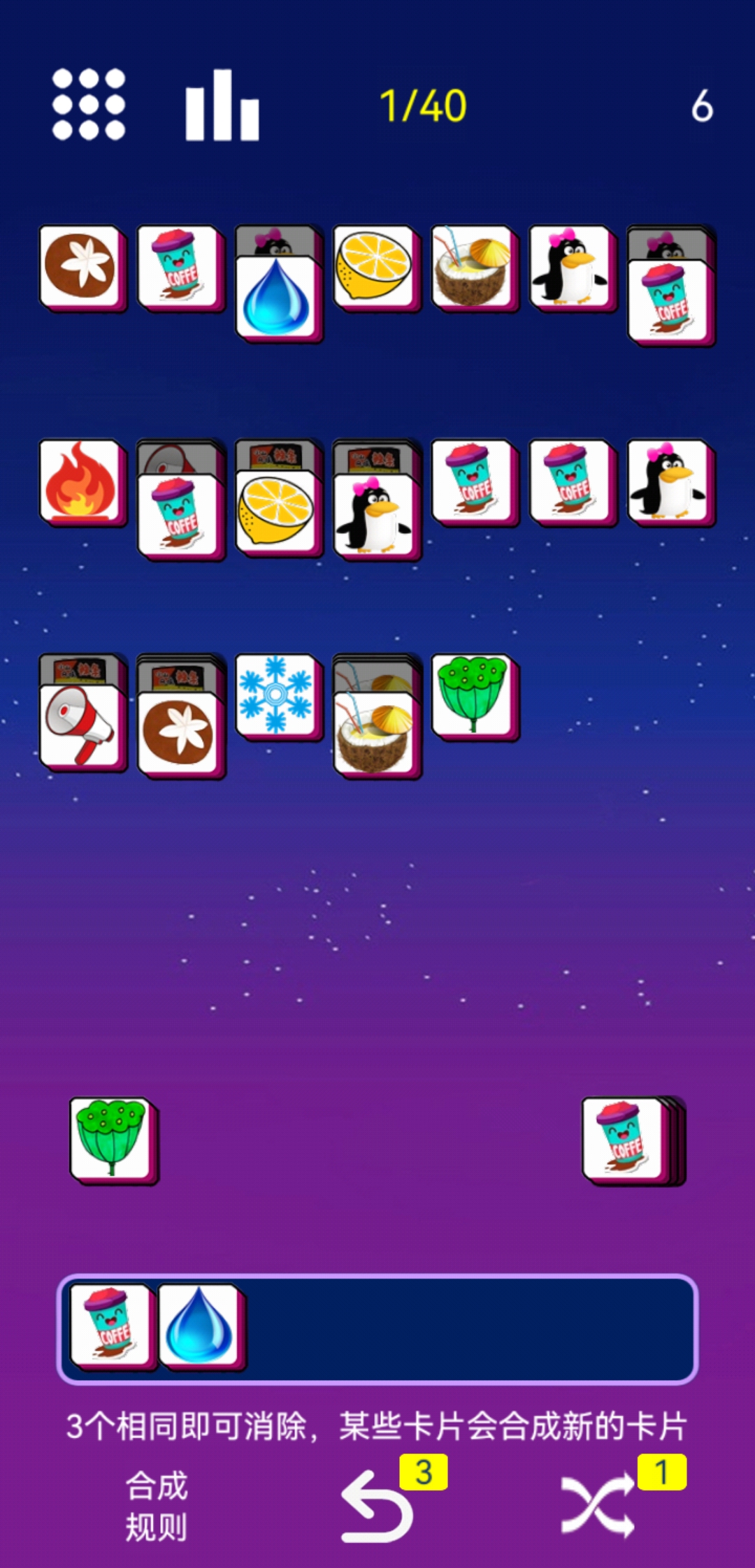Open the leaderboard bar chart icon
Image resolution: width=755 pixels, height=1568 pixels.
click(x=222, y=106)
